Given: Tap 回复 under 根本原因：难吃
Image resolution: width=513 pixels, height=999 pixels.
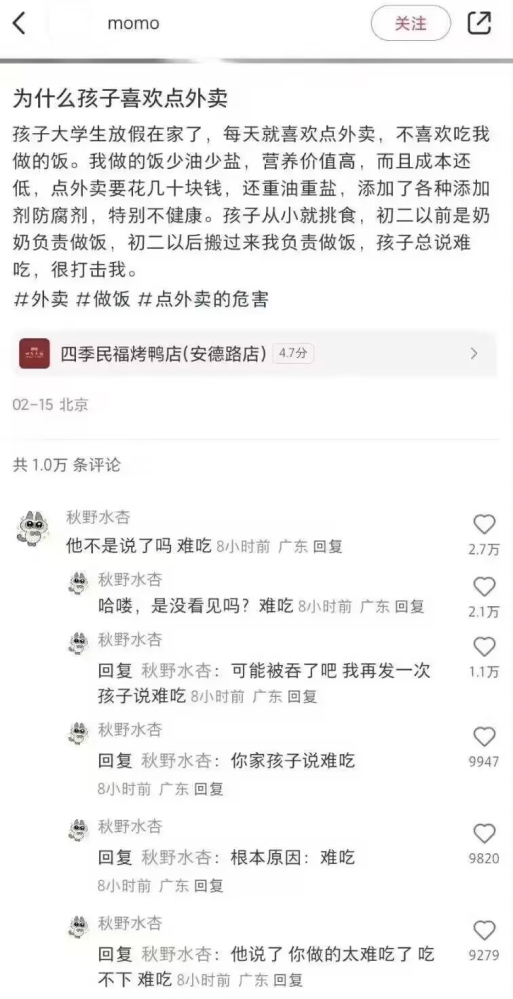Looking at the screenshot, I should (208, 886).
